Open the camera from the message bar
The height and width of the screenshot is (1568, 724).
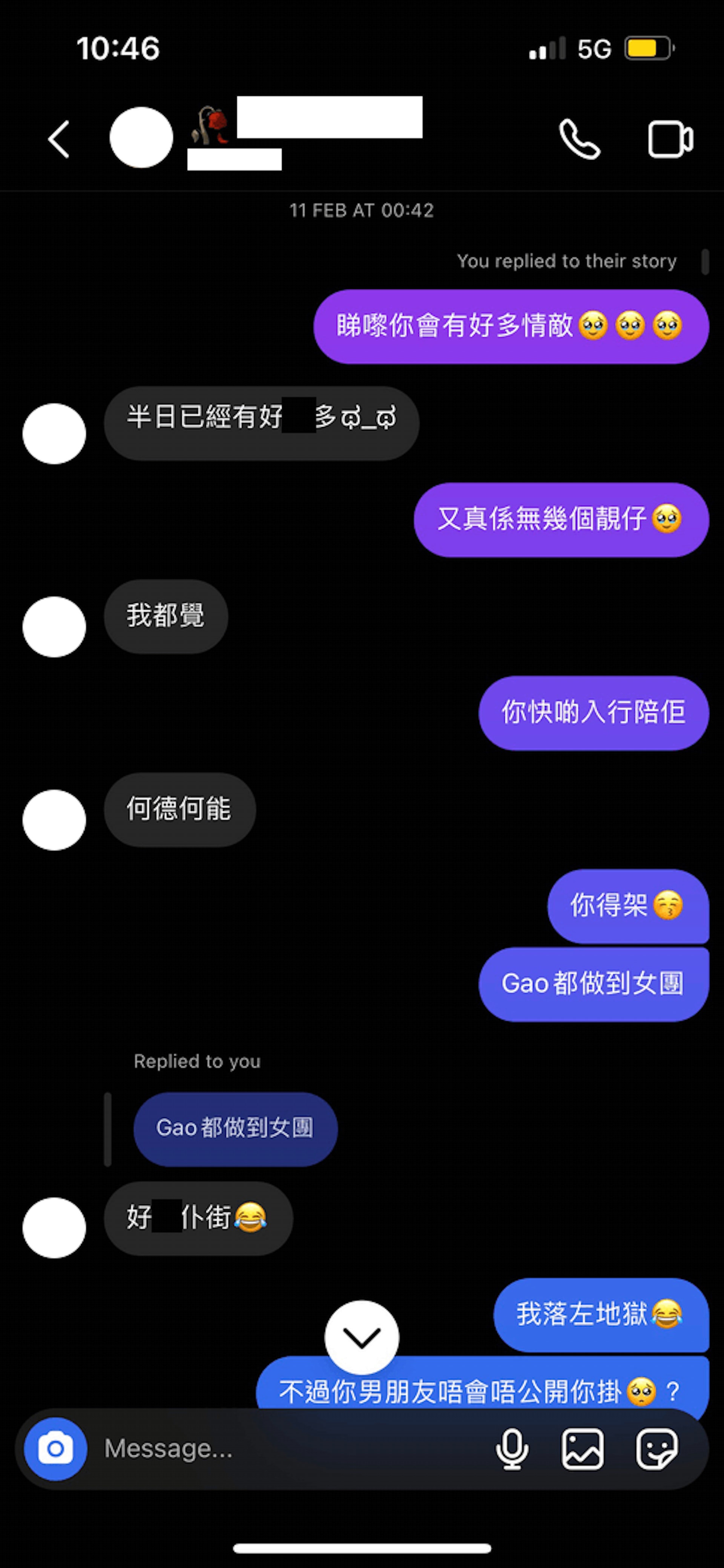55,1449
